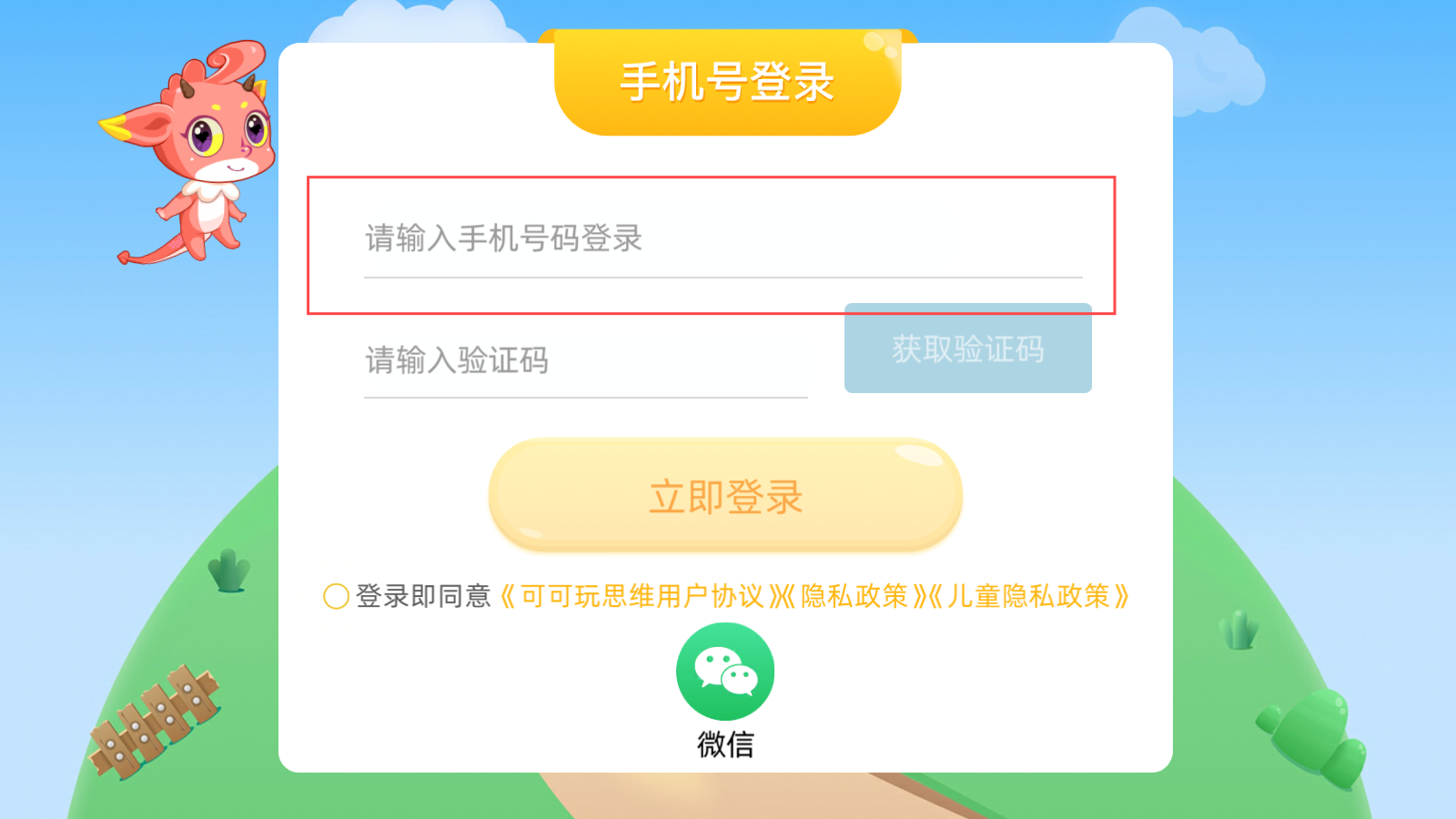Image resolution: width=1456 pixels, height=819 pixels.
Task: Open the 隐私政策 link
Action: [854, 597]
